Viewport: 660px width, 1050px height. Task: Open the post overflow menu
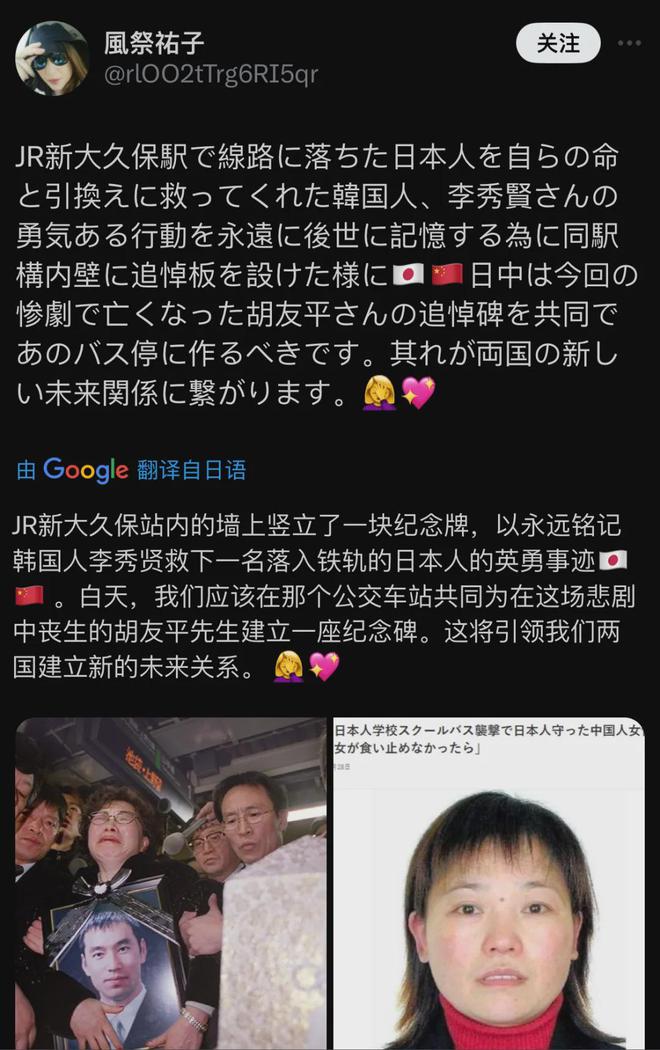629,45
